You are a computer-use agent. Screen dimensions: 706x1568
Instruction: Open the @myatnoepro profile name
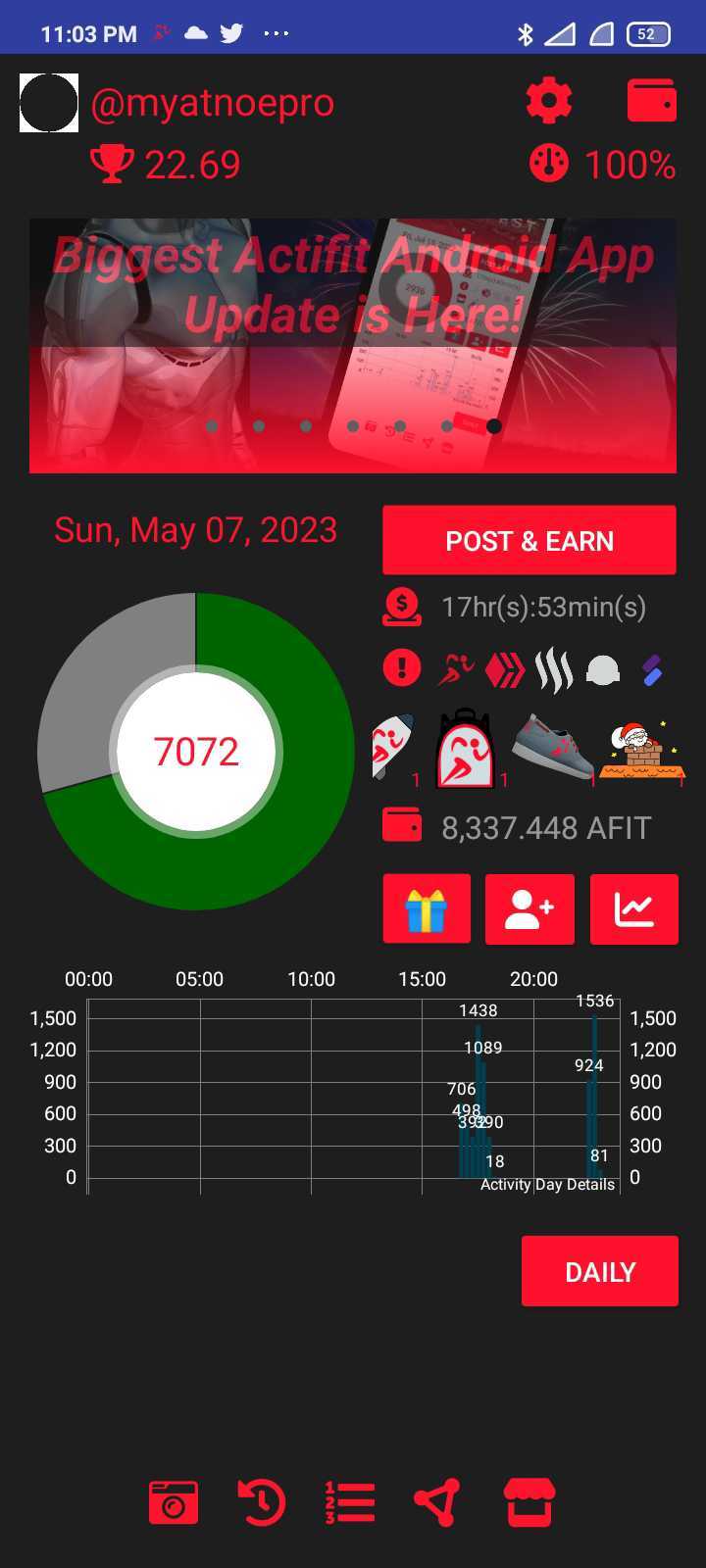point(213,102)
